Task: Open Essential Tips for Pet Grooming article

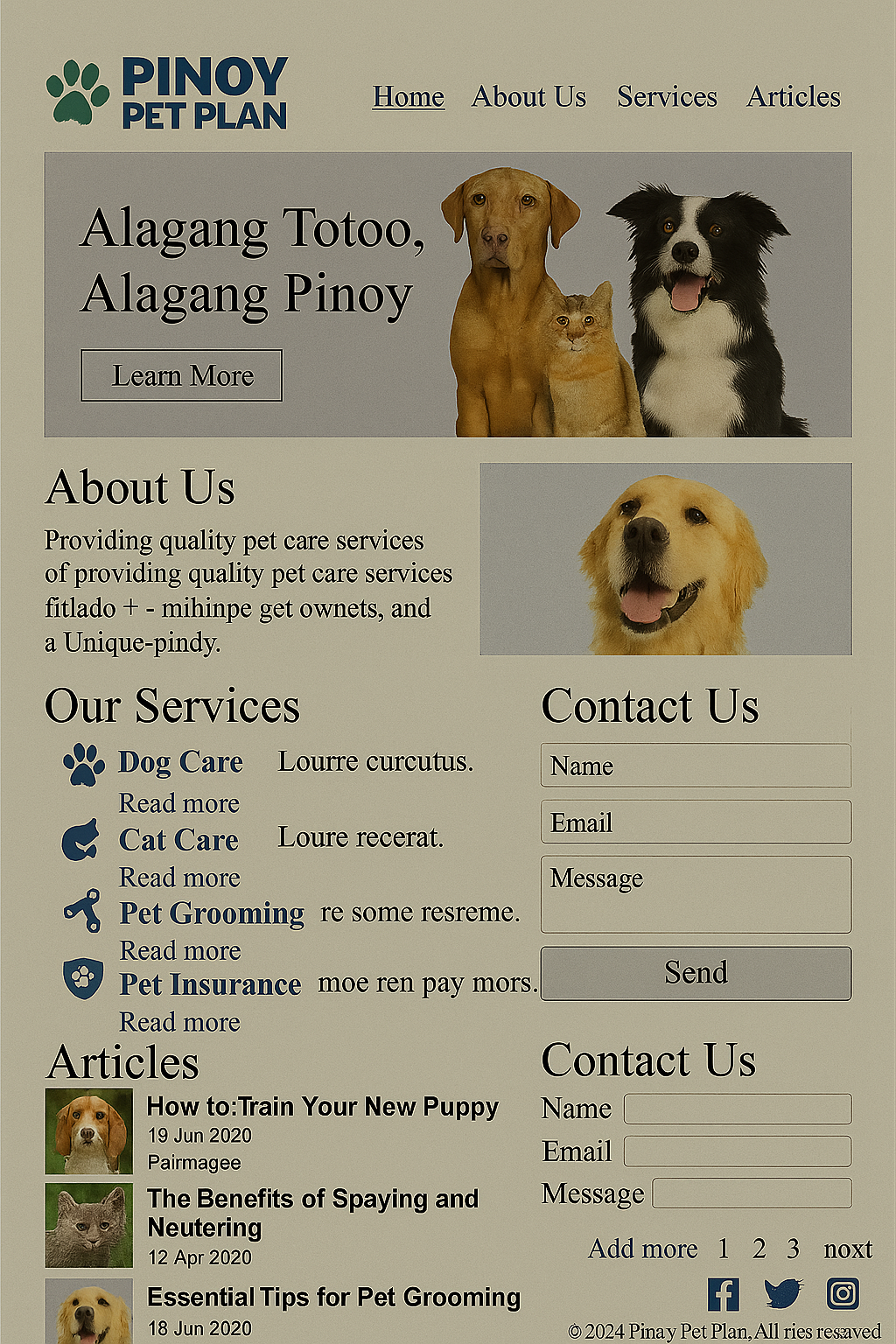Action: (x=333, y=1298)
